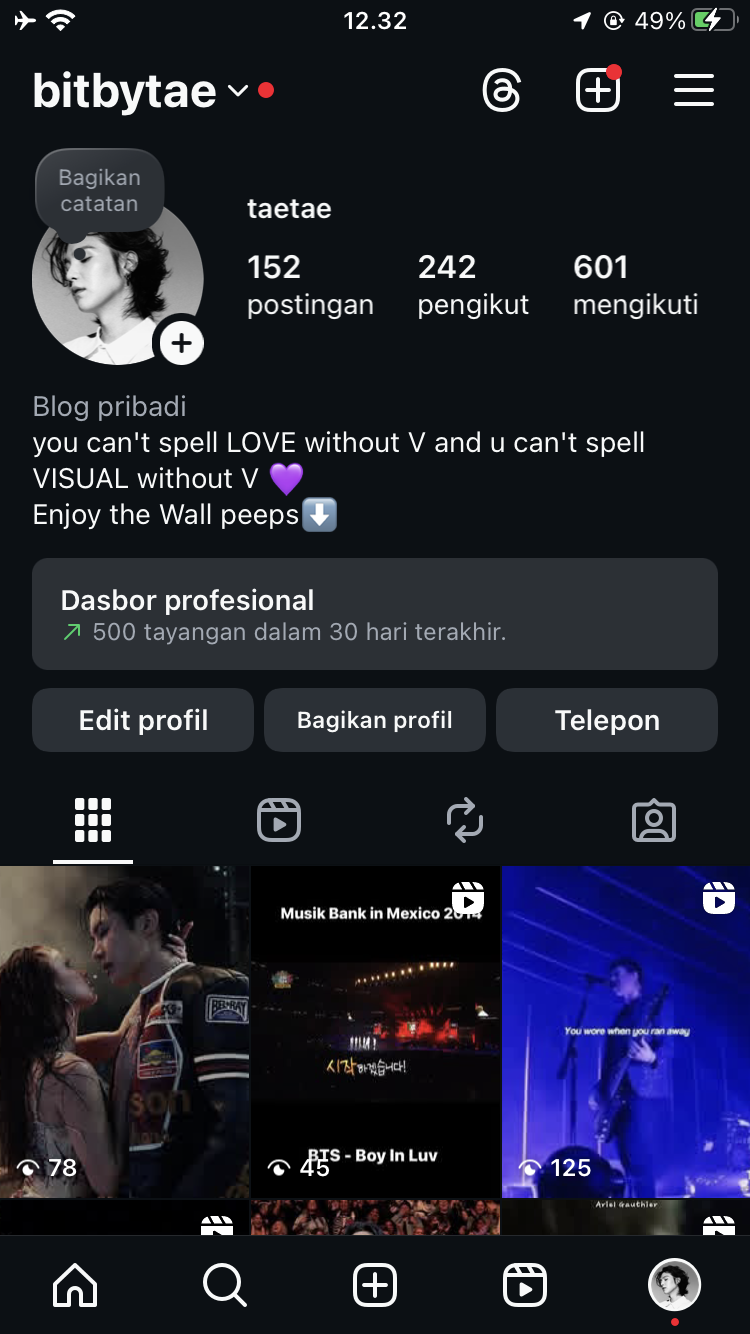This screenshot has width=750, height=1334.
Task: Switch to the reposts tab
Action: [465, 821]
